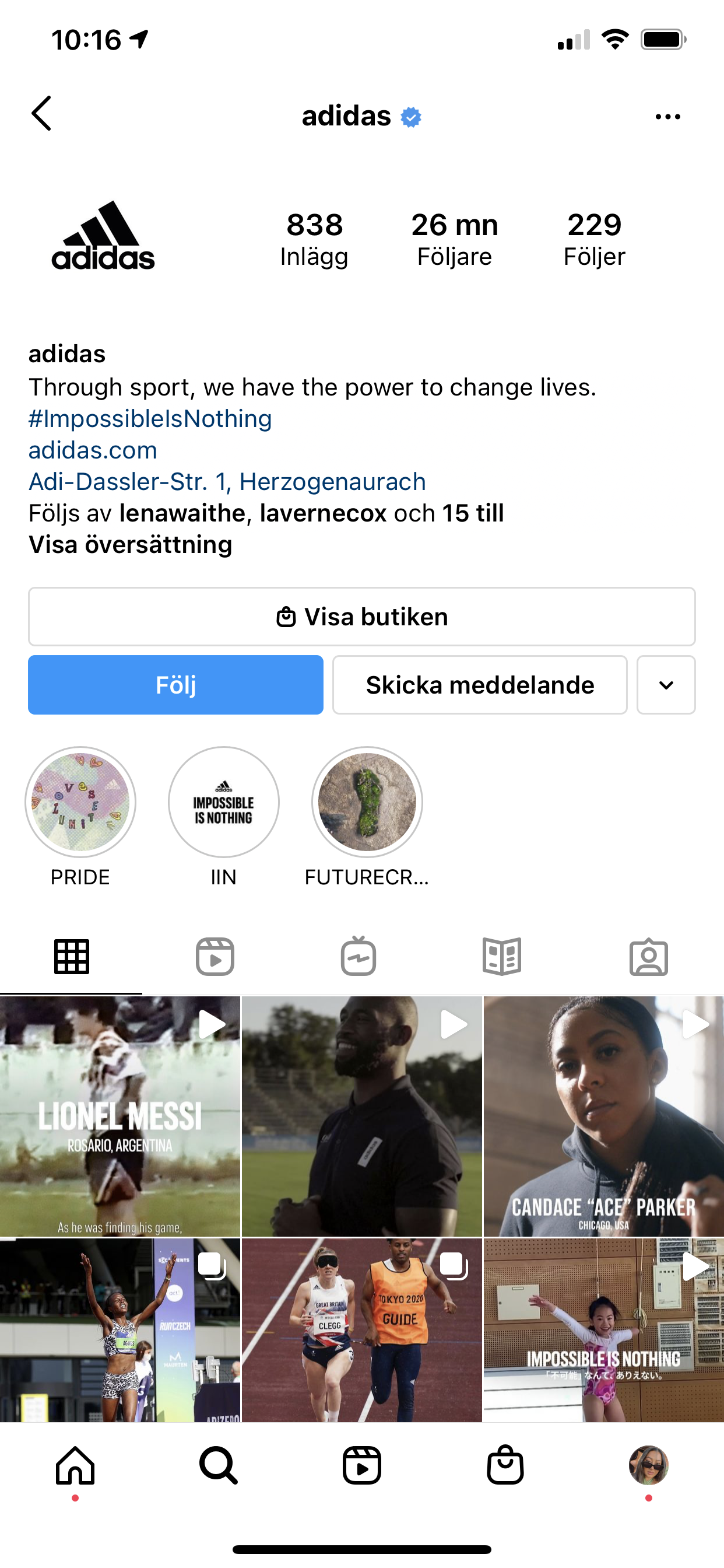724x1568 pixels.
Task: Go to the Home feed tab
Action: (x=75, y=1466)
